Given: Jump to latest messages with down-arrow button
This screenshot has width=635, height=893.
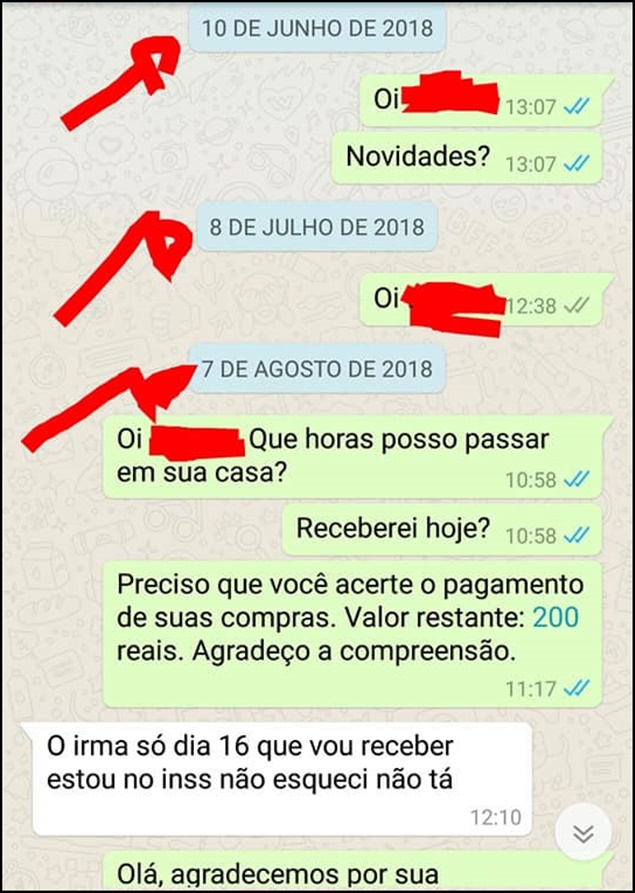Looking at the screenshot, I should click(583, 834).
